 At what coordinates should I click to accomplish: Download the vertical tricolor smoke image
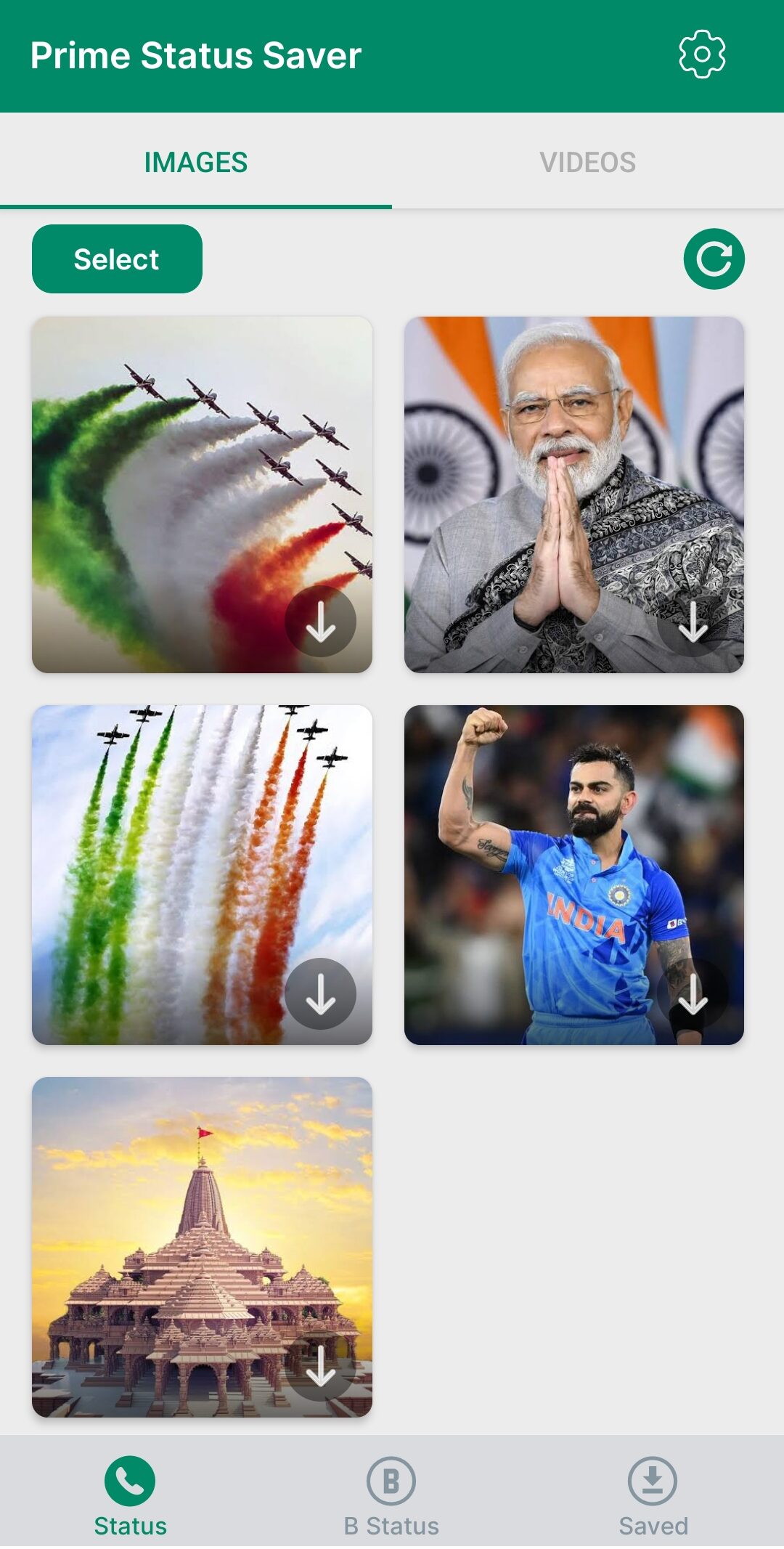[320, 993]
